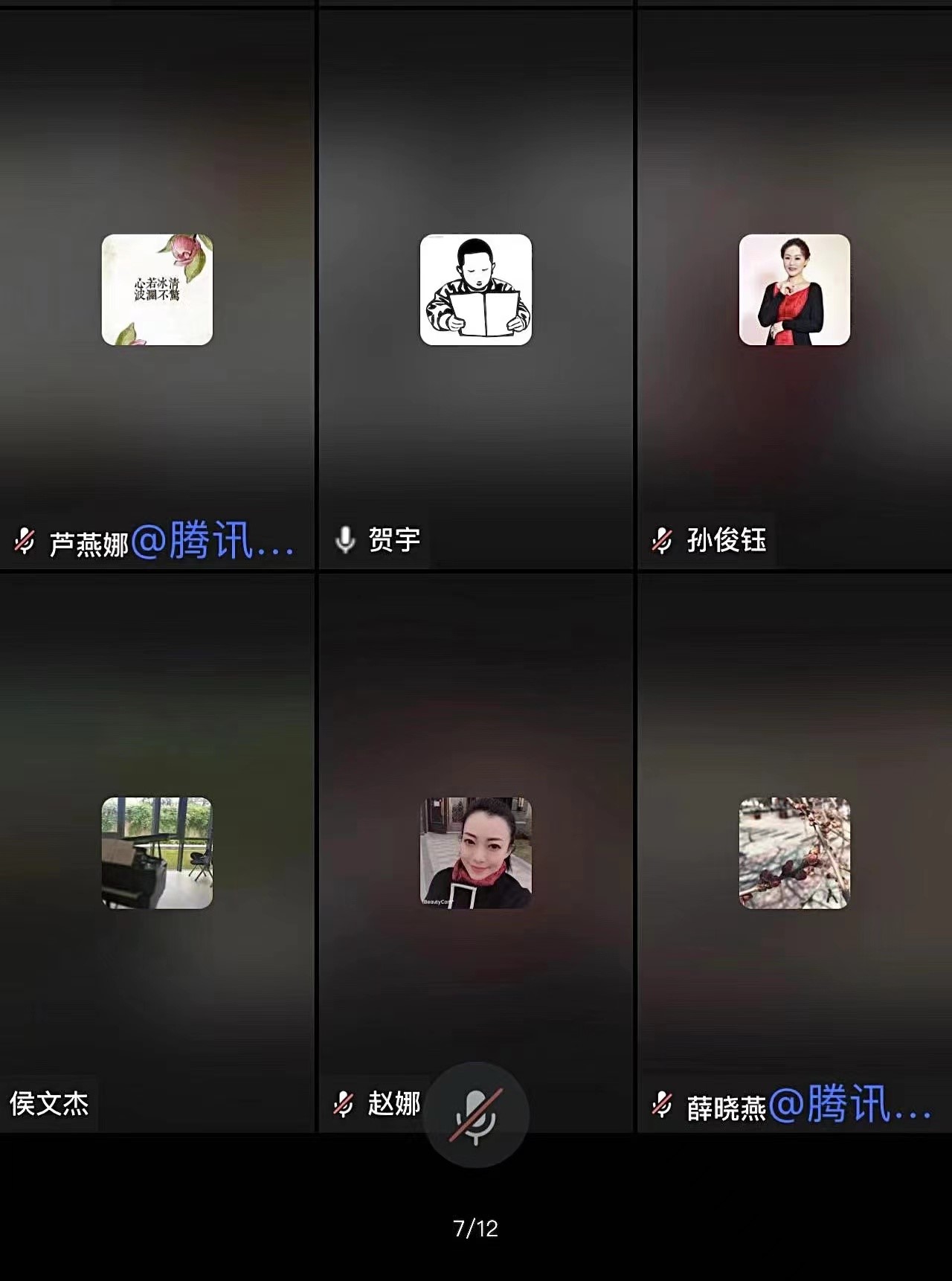Select 芦燕娜's participant tile

(x=157, y=290)
